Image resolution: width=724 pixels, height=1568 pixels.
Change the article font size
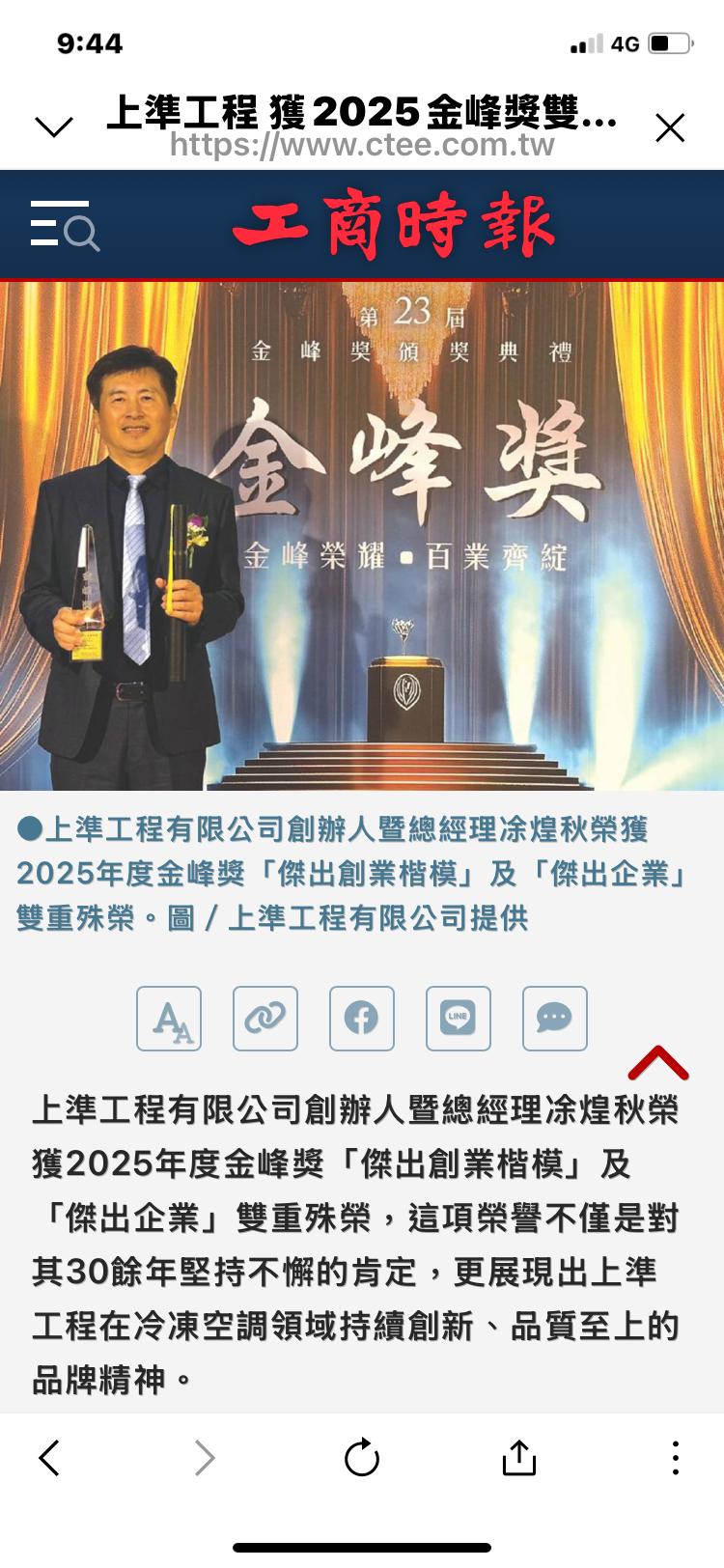(x=169, y=1019)
